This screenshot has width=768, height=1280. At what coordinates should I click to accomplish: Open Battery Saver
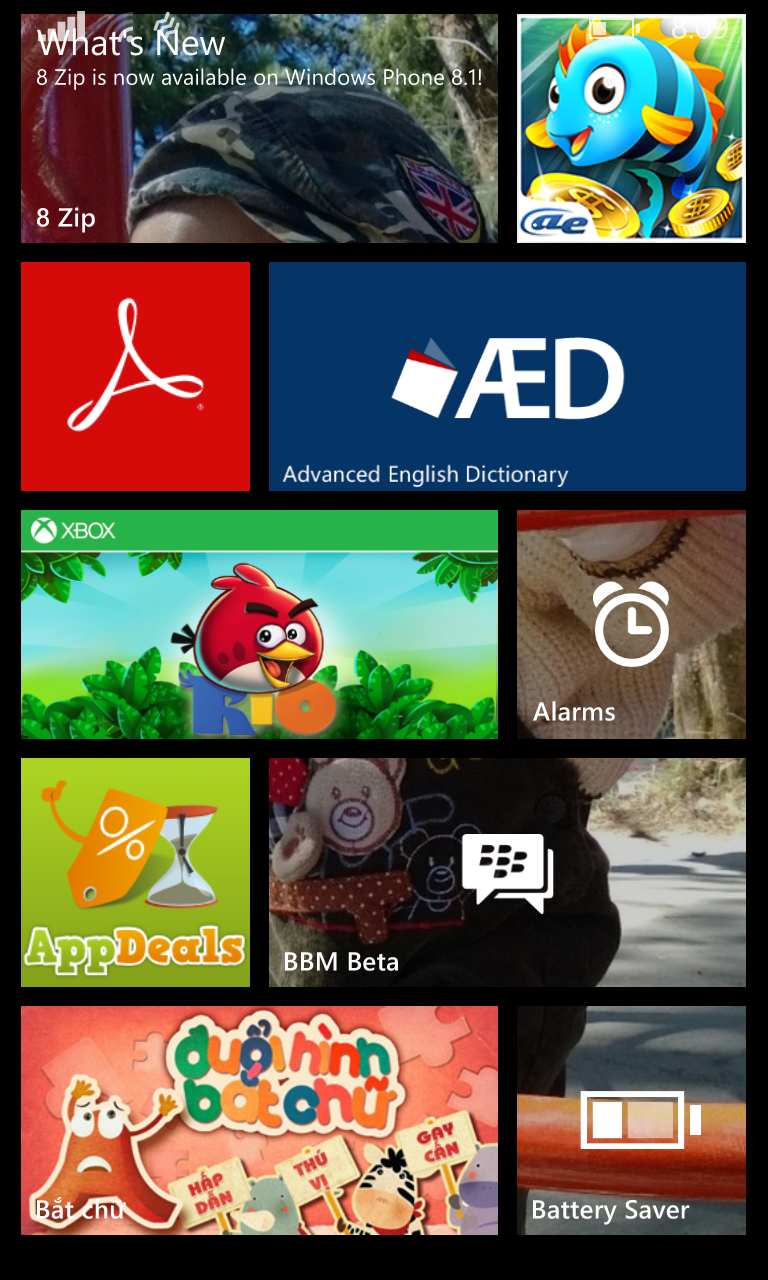631,1121
